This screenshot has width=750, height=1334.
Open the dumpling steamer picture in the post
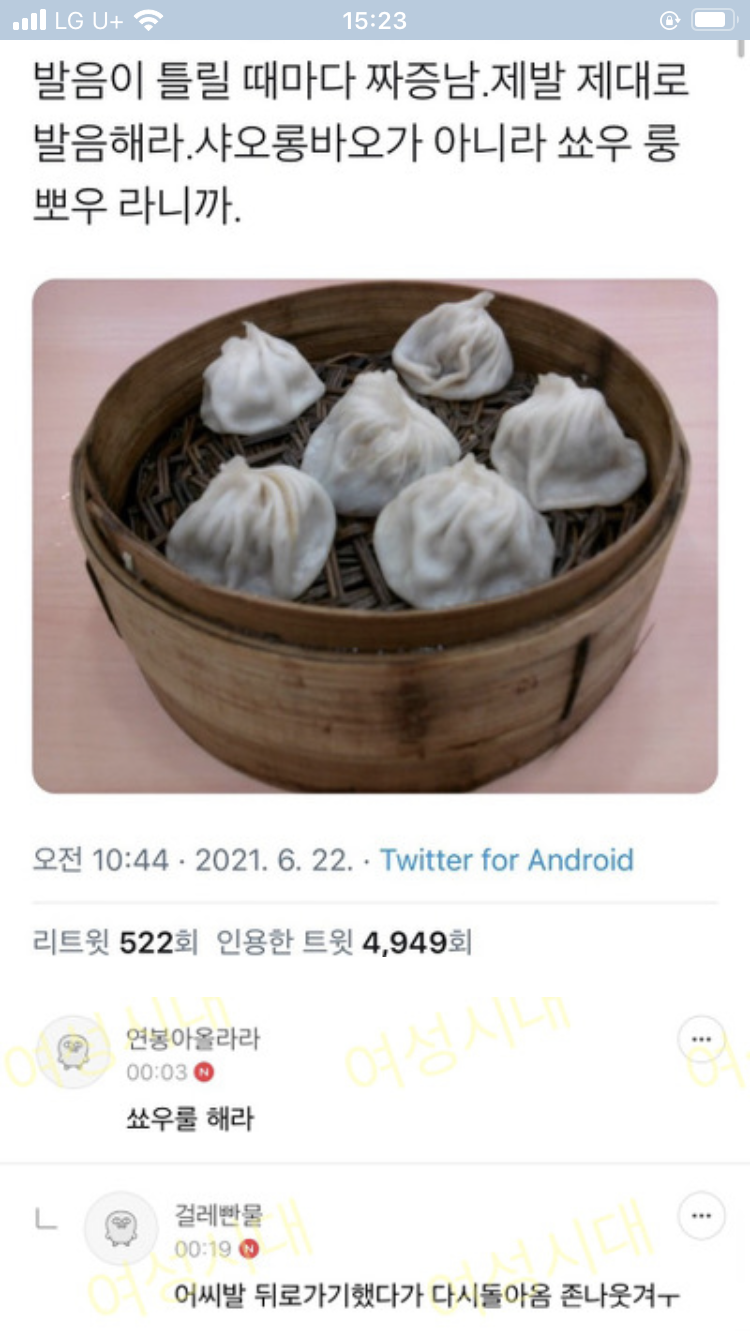click(x=375, y=536)
